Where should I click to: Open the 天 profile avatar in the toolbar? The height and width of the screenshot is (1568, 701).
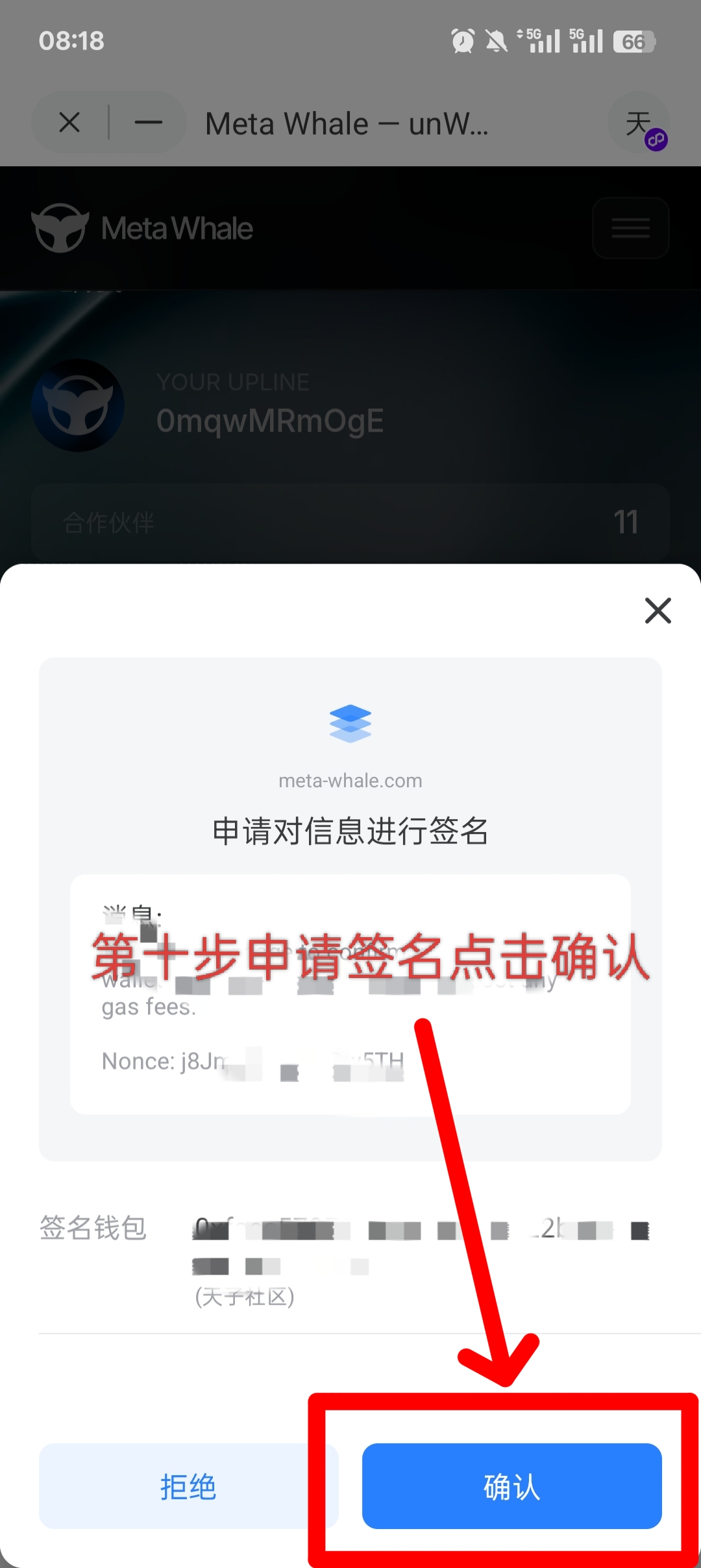coord(638,123)
